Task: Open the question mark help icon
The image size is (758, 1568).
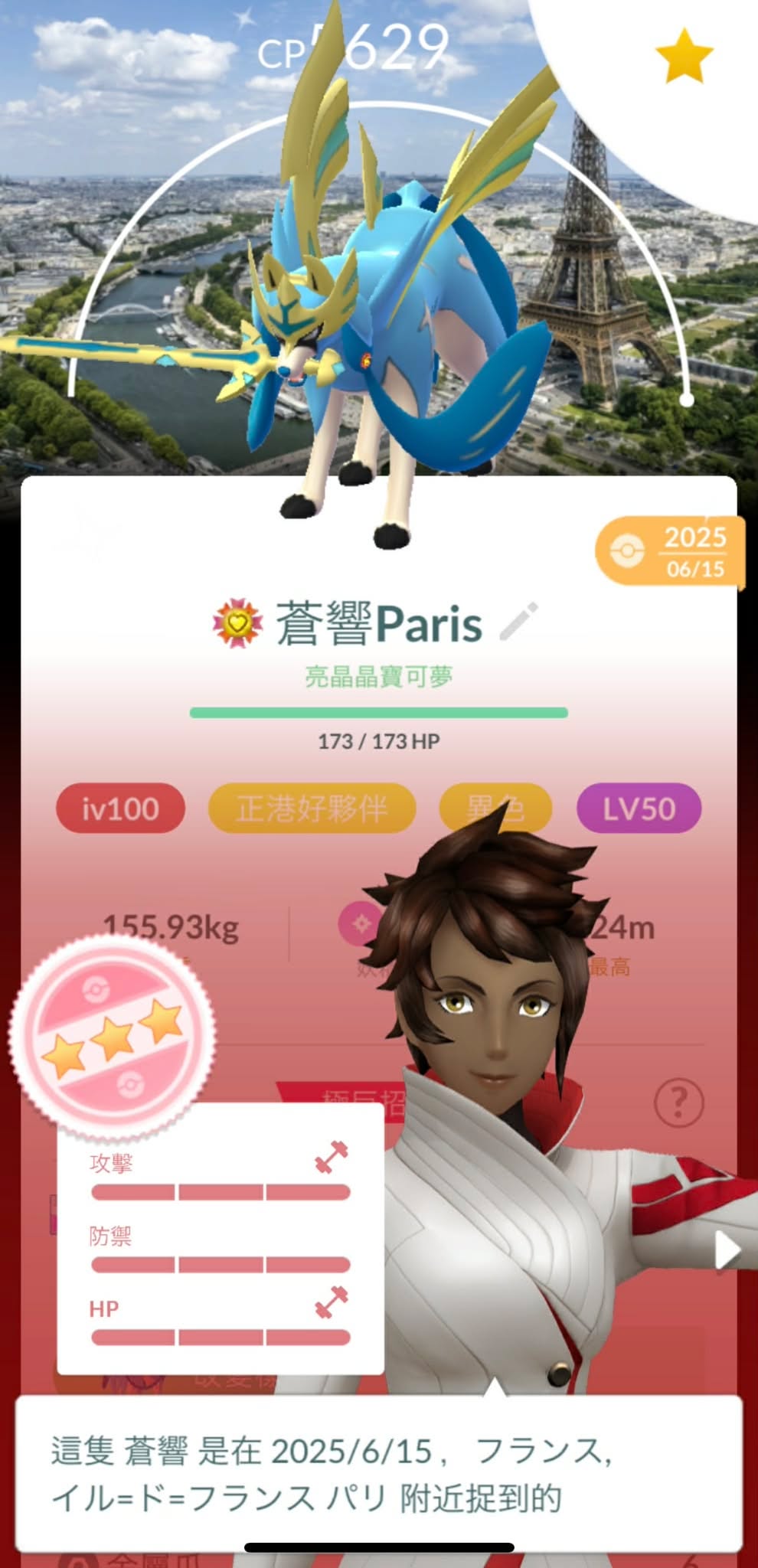Action: (678, 1102)
